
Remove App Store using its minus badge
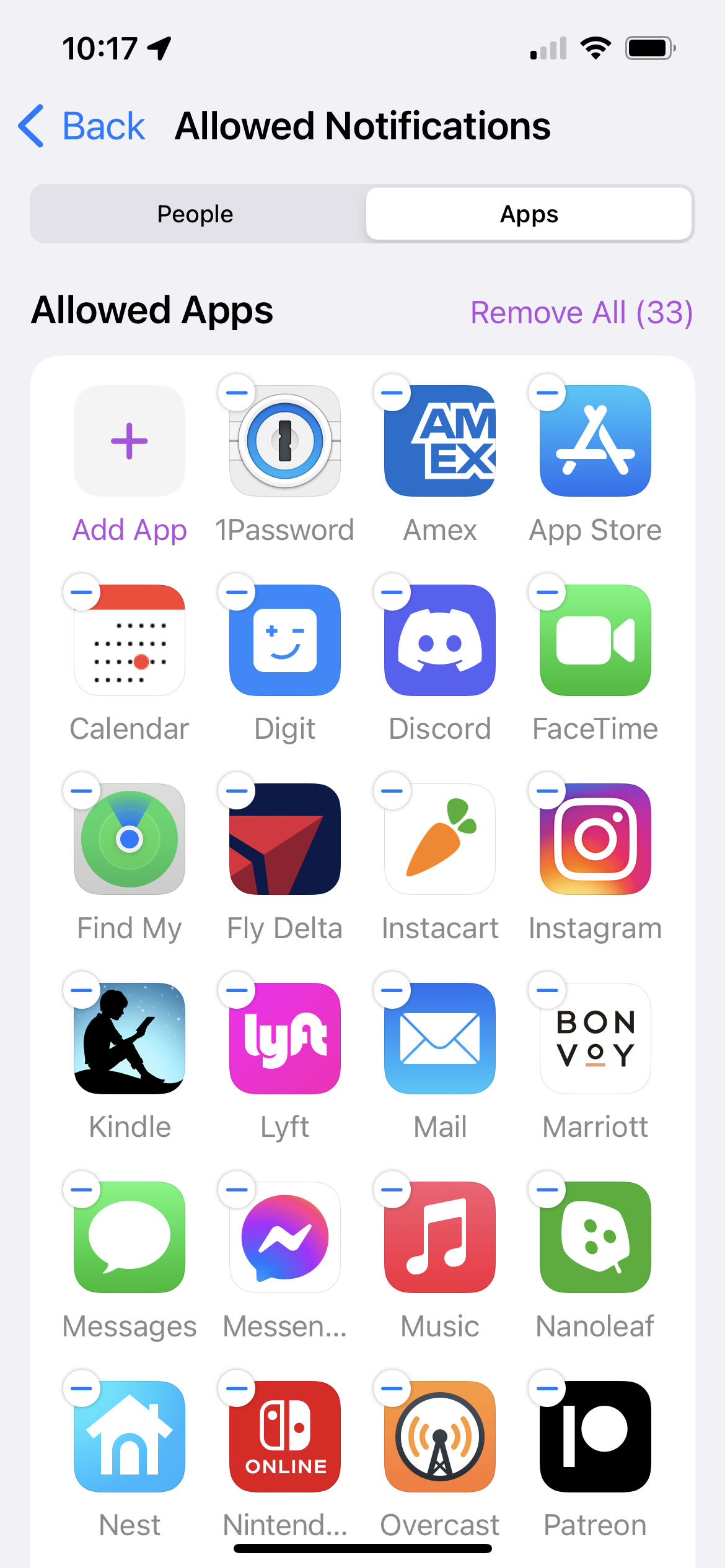coord(547,393)
